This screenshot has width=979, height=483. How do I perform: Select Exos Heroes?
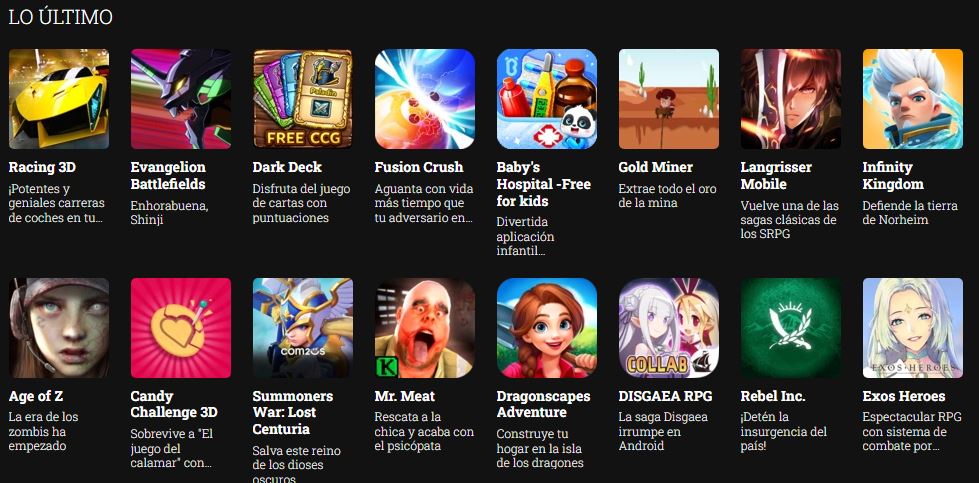coord(913,328)
